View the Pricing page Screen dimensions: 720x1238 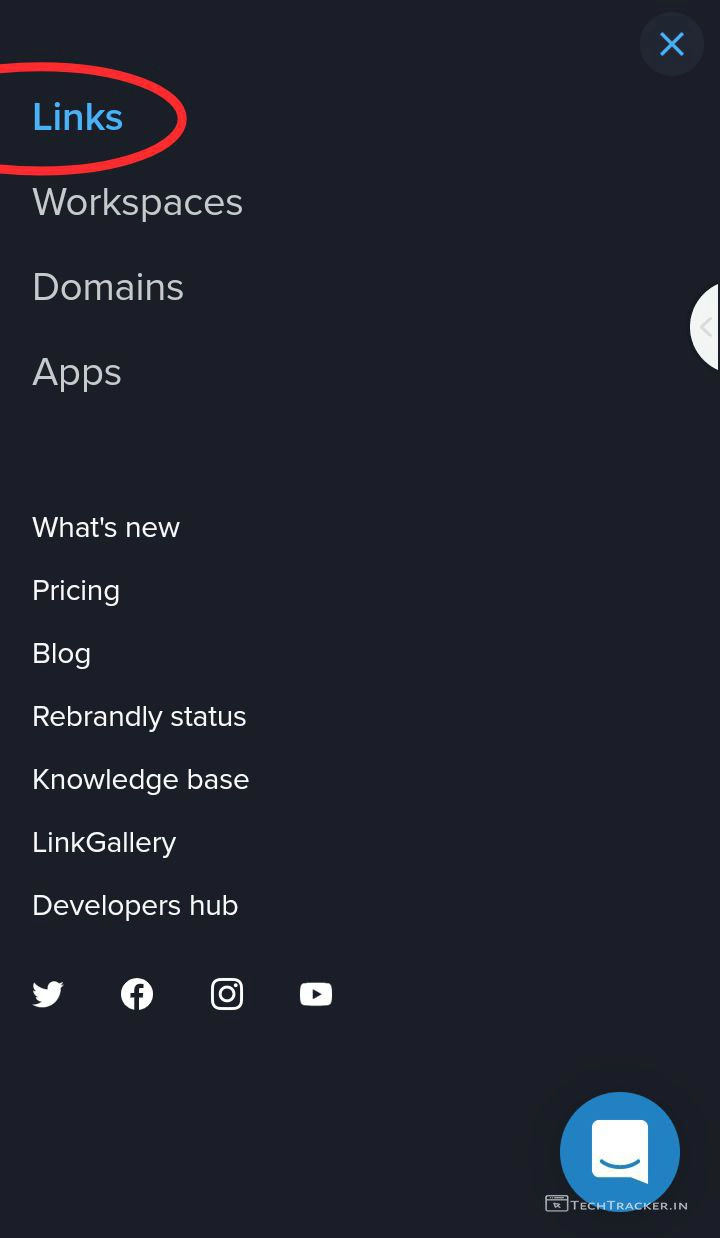76,590
